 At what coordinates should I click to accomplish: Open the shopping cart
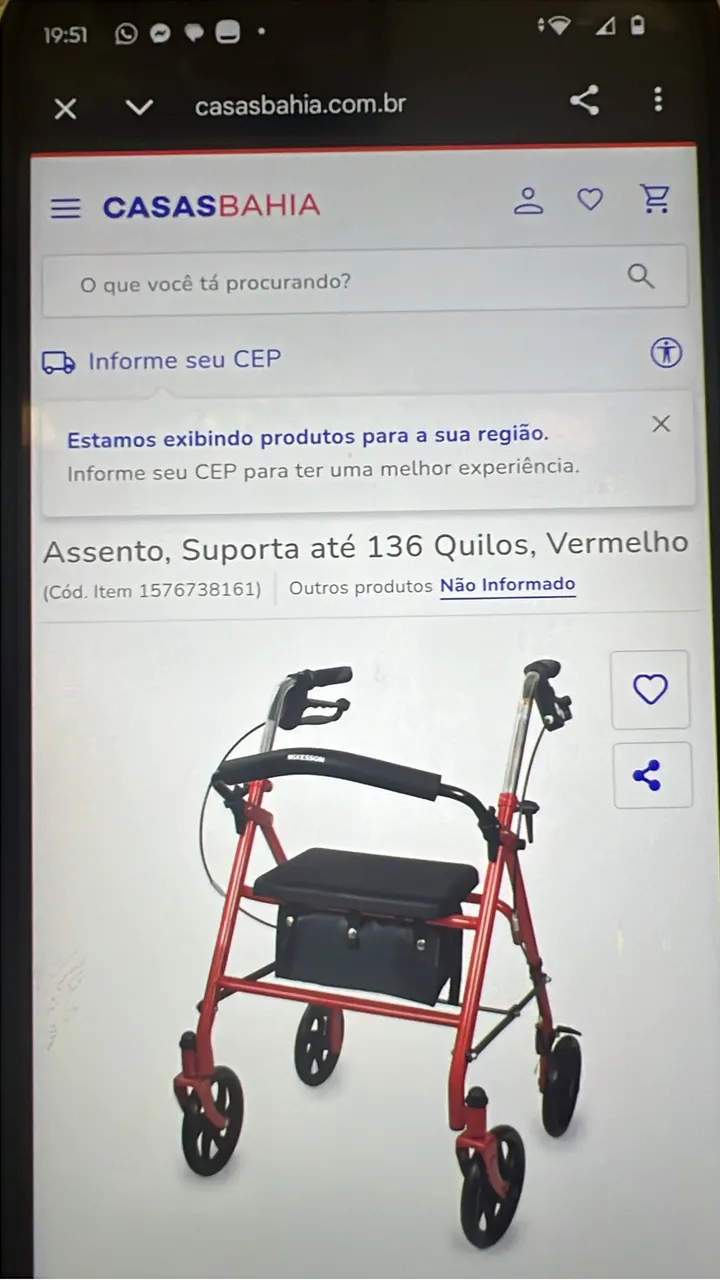coord(655,199)
